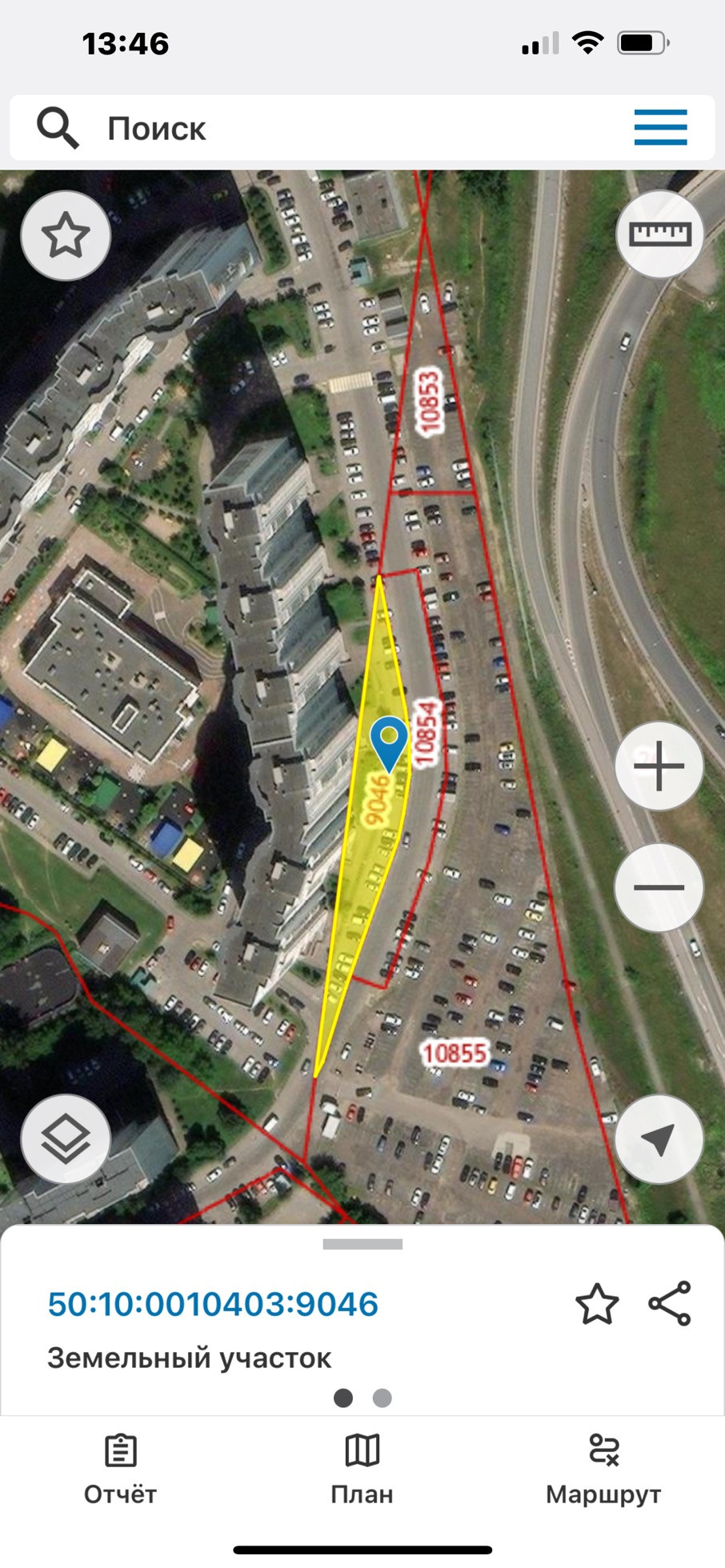Activate the ruler measurement tool
The width and height of the screenshot is (725, 1568).
pyautogui.click(x=659, y=234)
